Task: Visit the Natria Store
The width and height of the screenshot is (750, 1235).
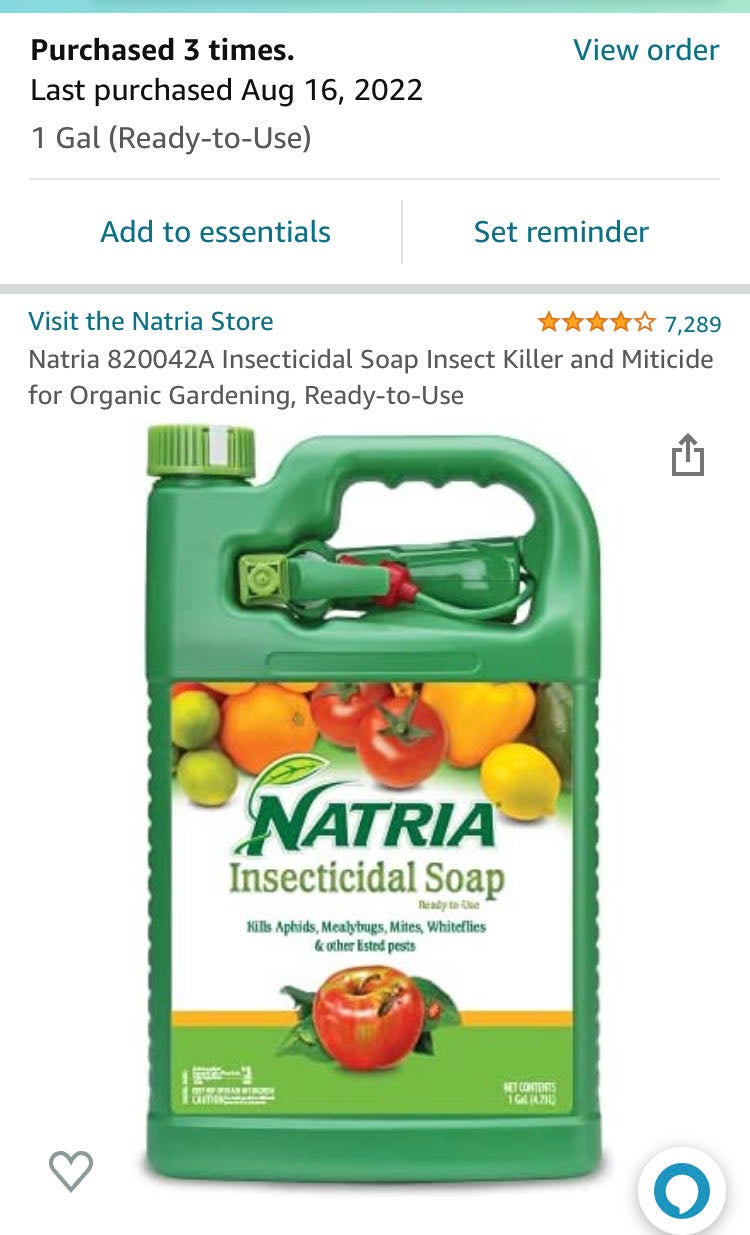Action: [x=151, y=321]
